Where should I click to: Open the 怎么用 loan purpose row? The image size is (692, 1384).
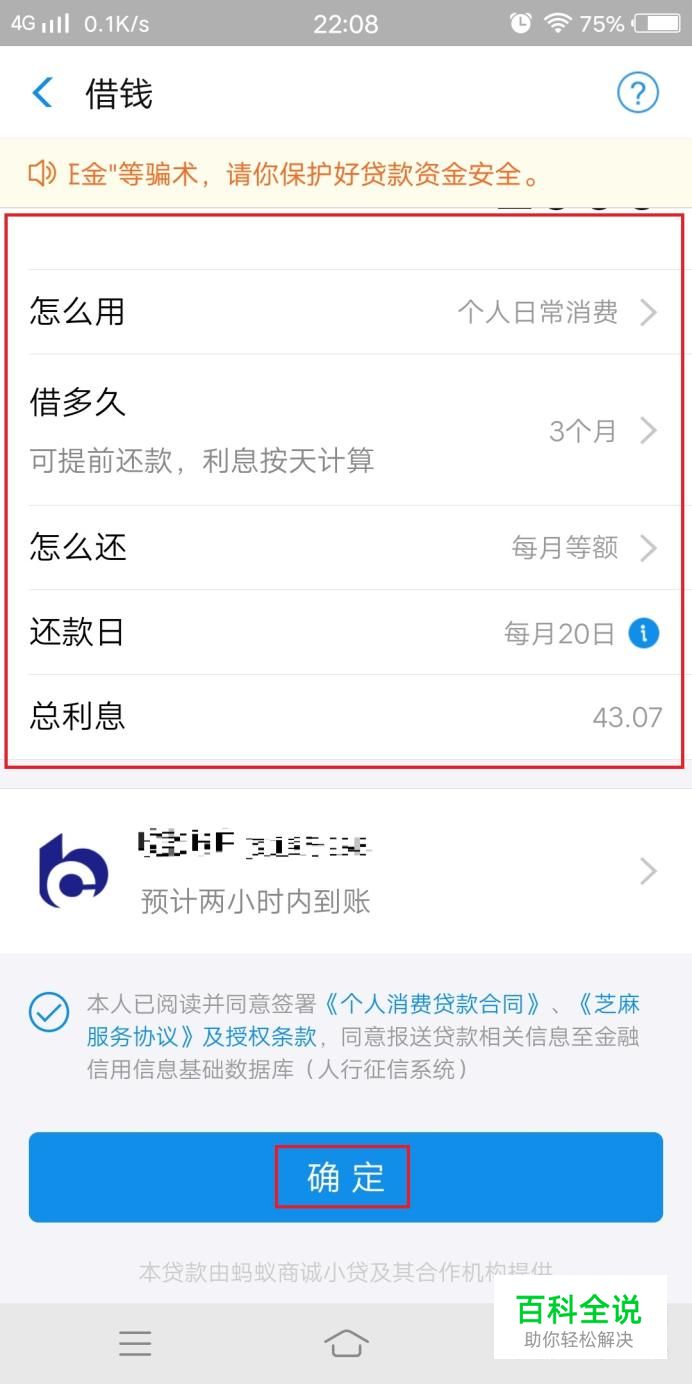[345, 312]
